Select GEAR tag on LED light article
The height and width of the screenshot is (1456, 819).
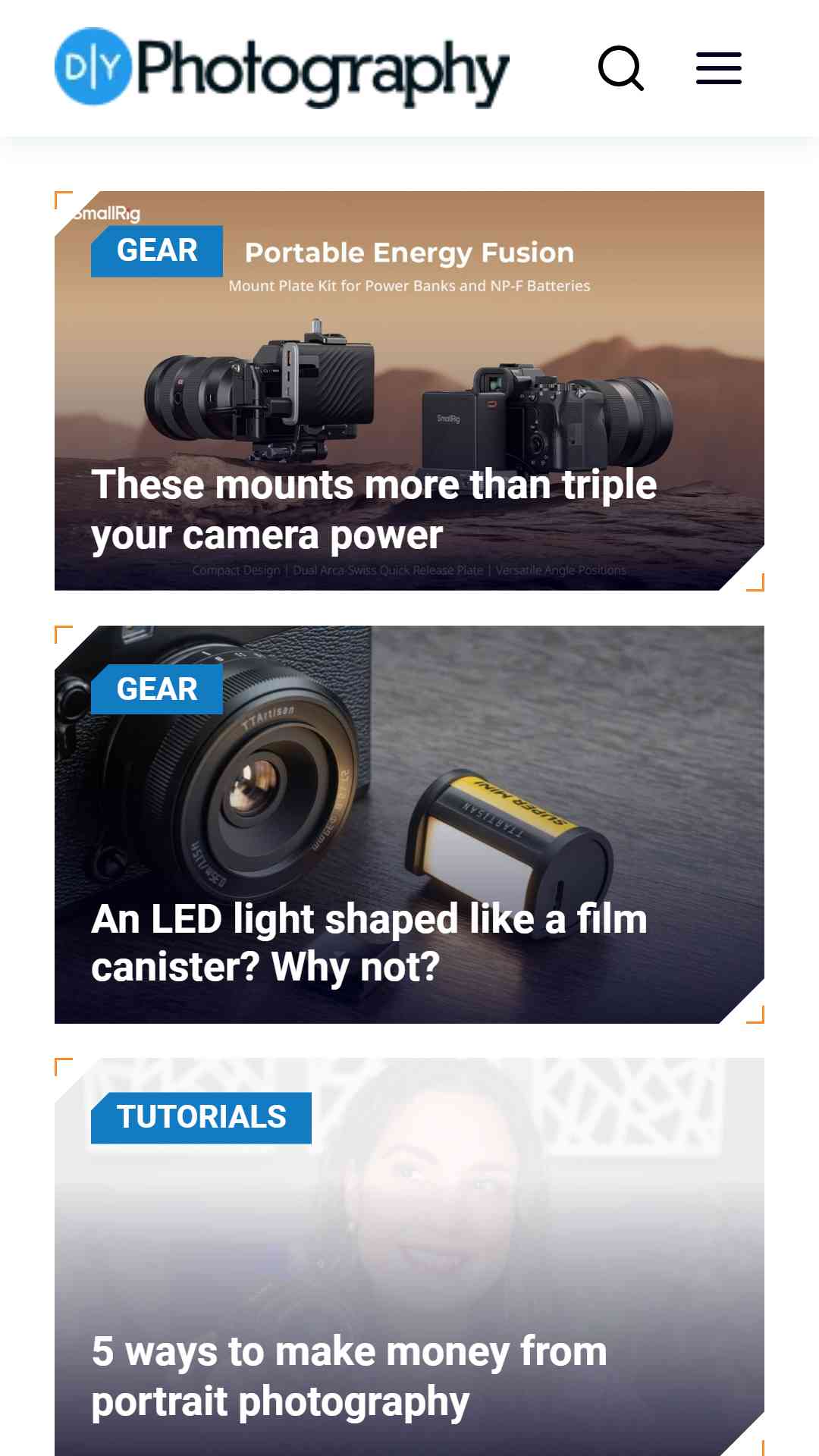coord(157,689)
